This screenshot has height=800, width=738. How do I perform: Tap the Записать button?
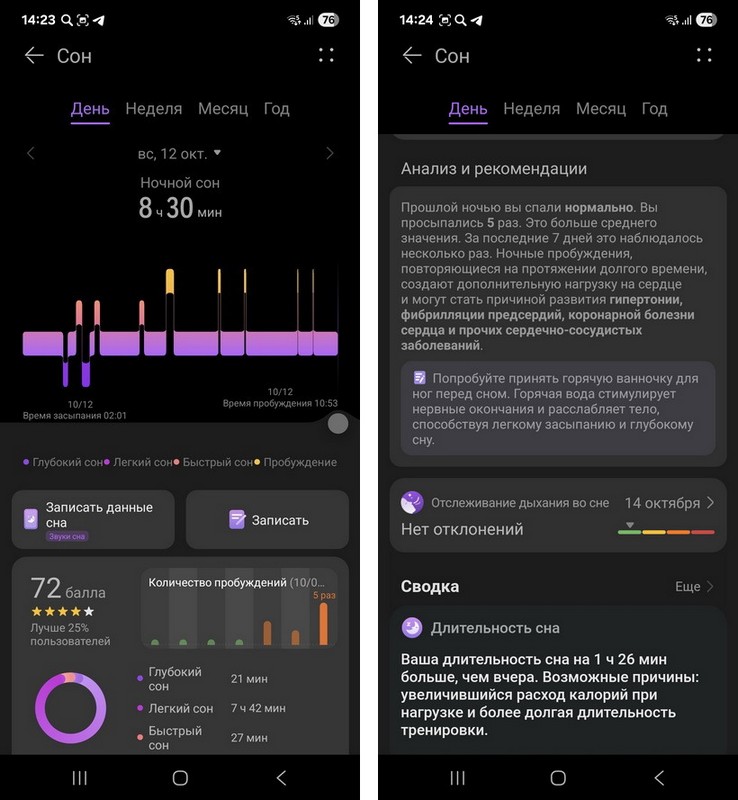pos(267,519)
